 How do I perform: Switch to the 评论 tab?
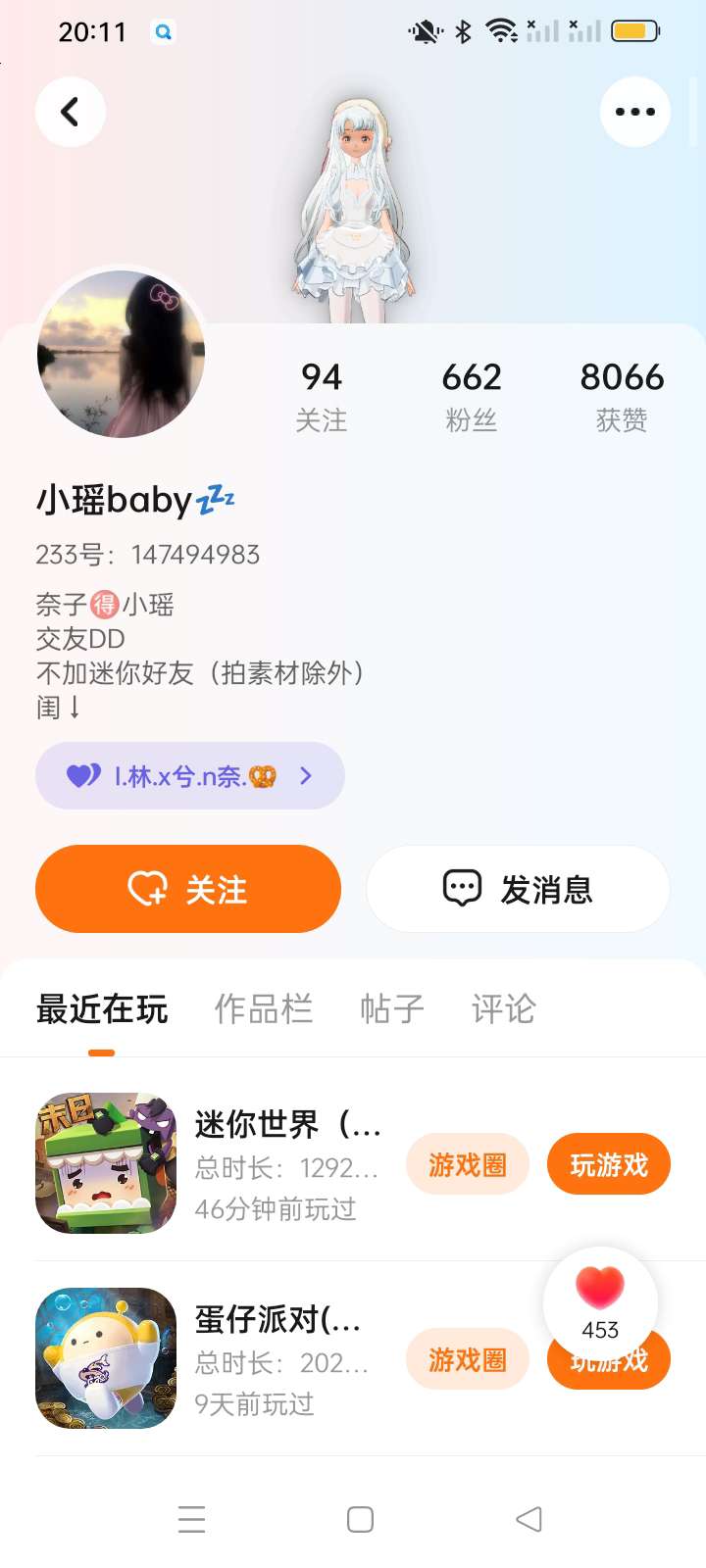tap(503, 1008)
